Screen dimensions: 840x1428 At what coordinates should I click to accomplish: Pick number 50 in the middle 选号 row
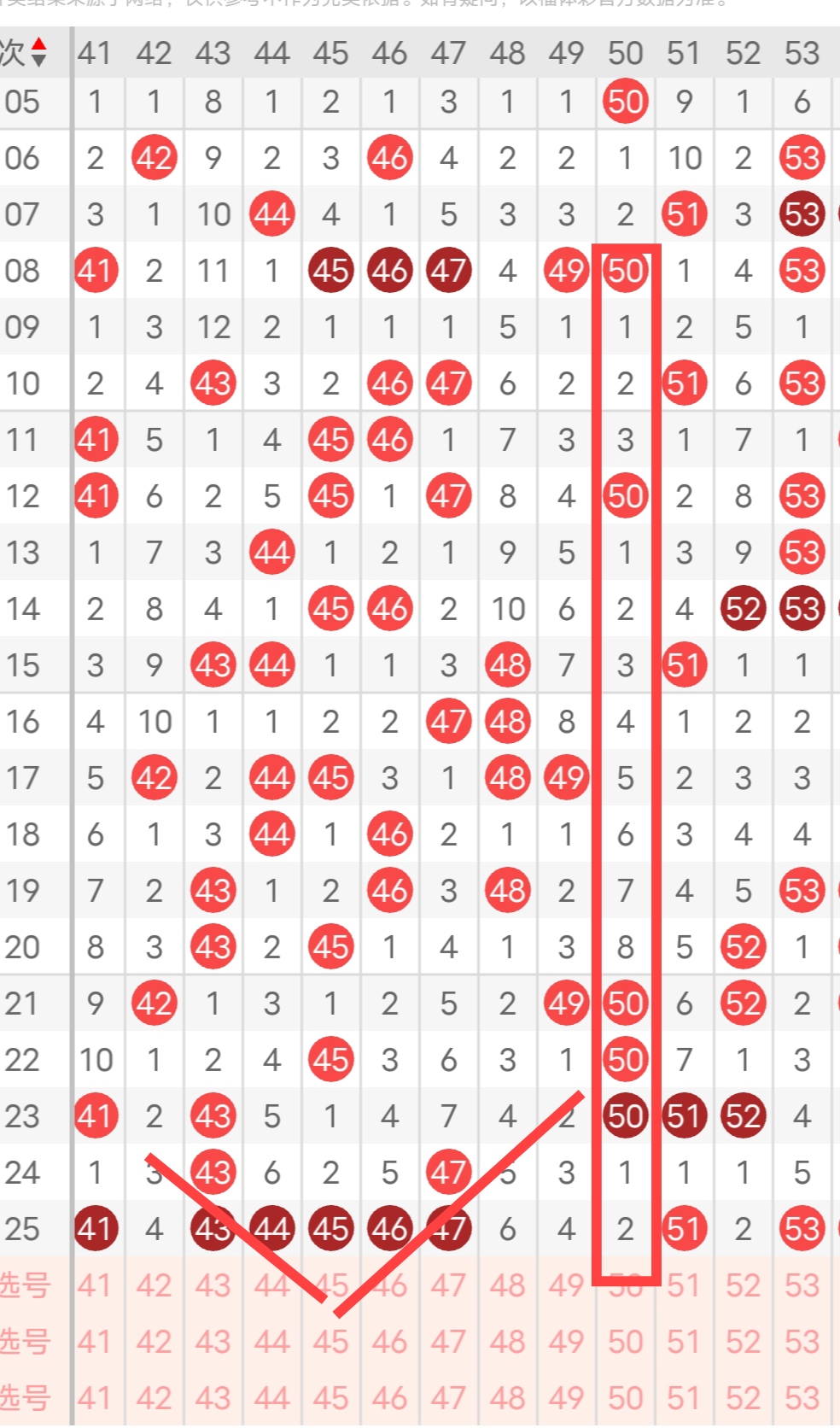point(625,1342)
